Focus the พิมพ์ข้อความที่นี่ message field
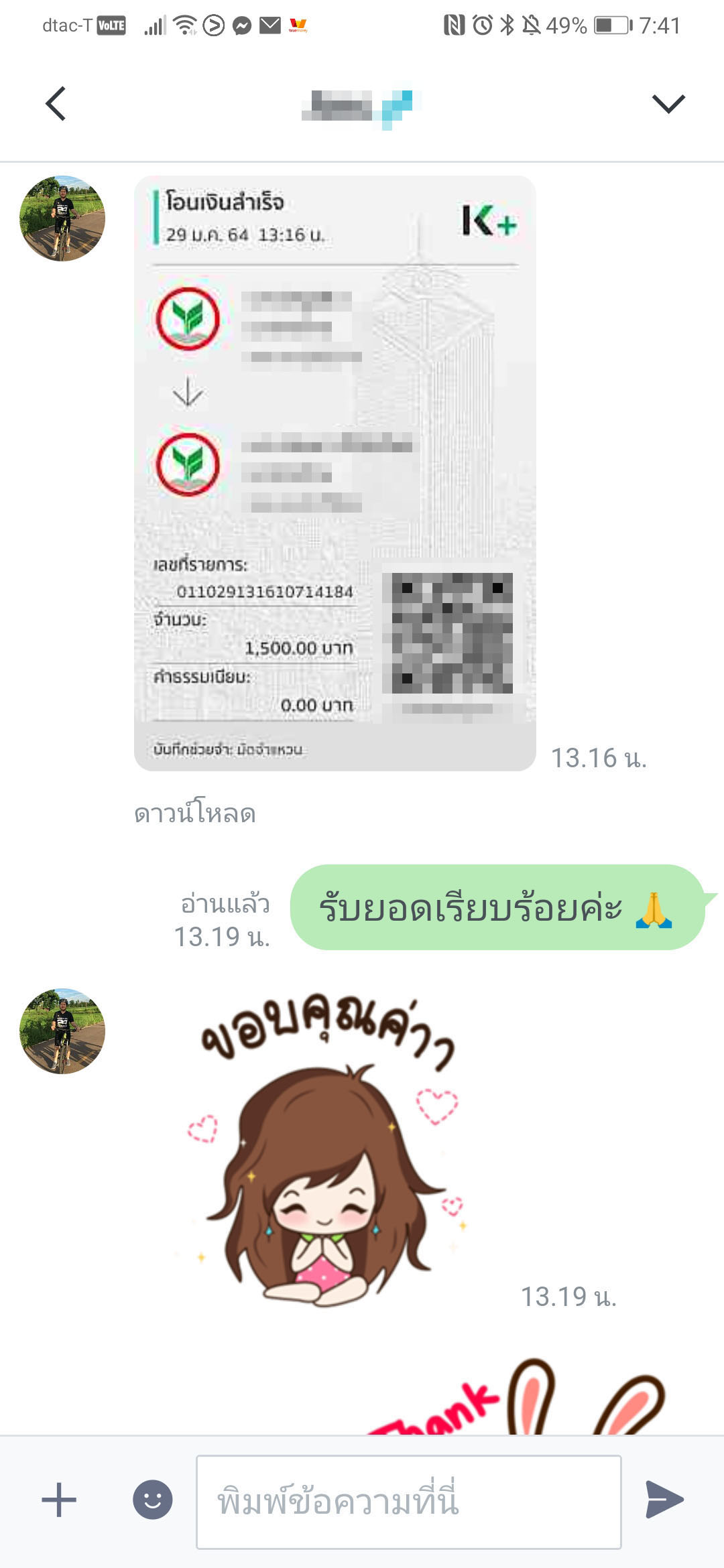The width and height of the screenshot is (724, 1568). (408, 1502)
